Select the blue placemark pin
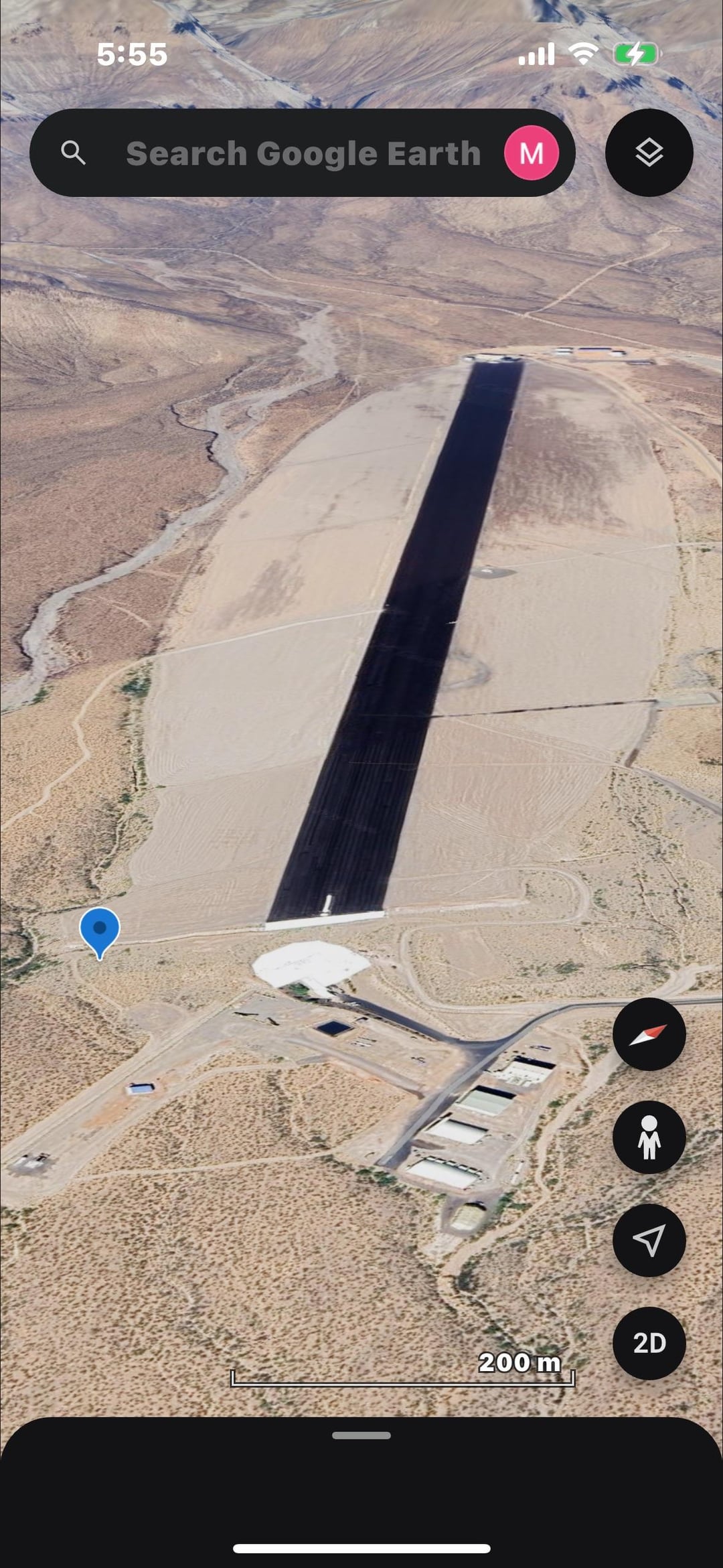 pos(100,930)
